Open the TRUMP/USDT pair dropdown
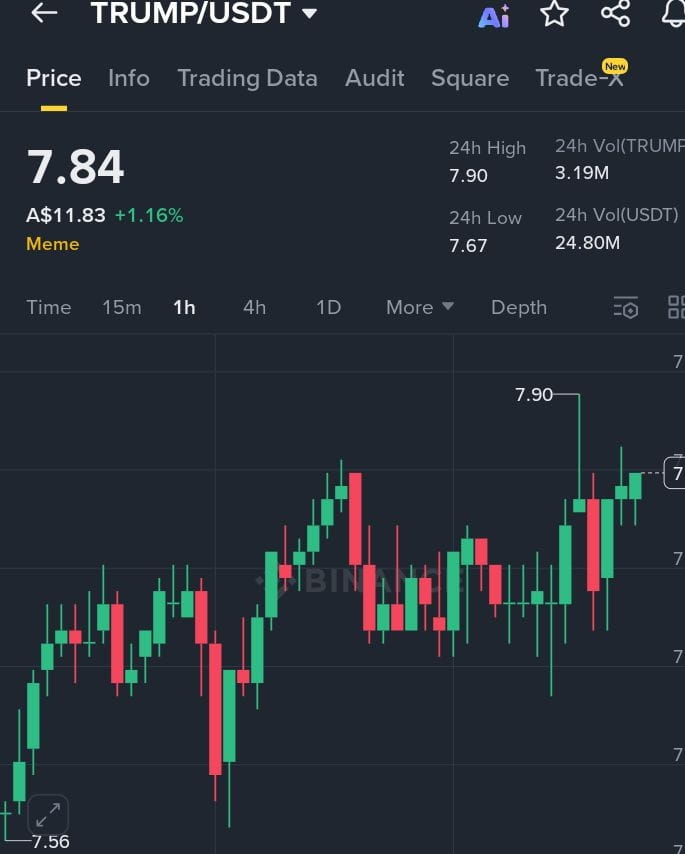Image resolution: width=685 pixels, height=854 pixels. [x=309, y=14]
